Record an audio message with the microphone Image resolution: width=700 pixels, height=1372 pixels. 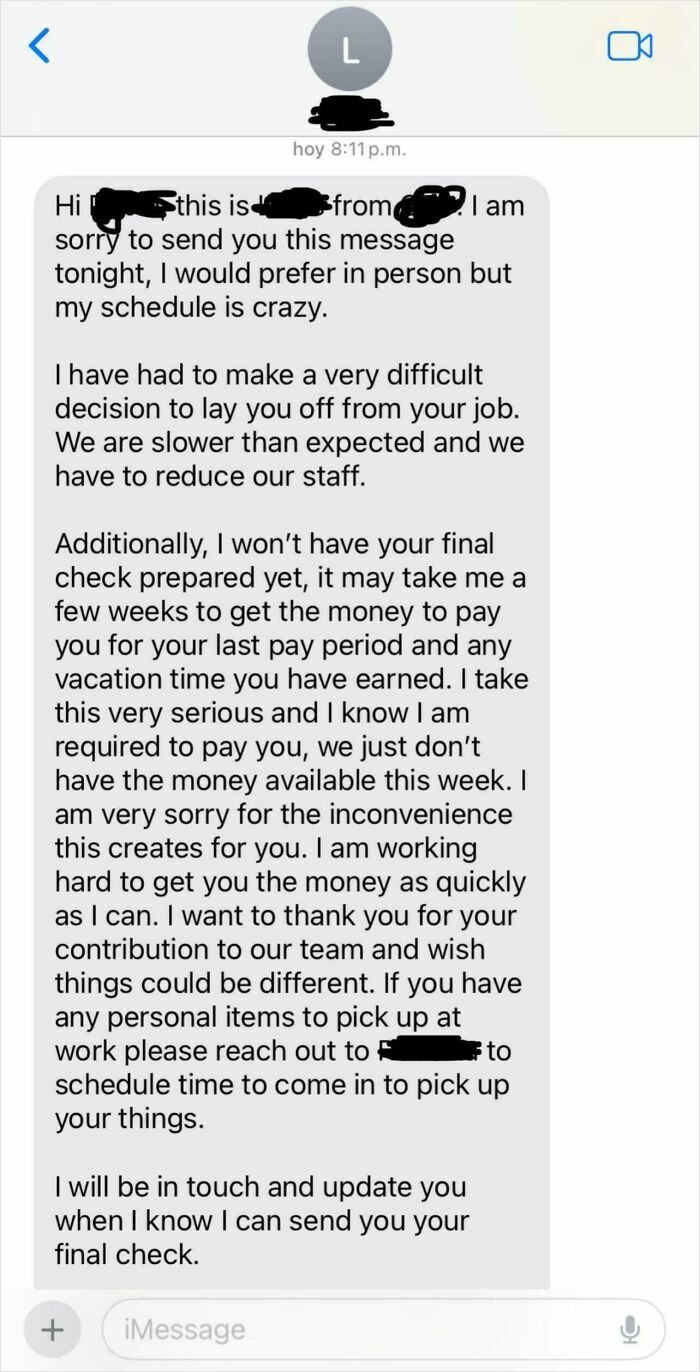[x=629, y=1329]
